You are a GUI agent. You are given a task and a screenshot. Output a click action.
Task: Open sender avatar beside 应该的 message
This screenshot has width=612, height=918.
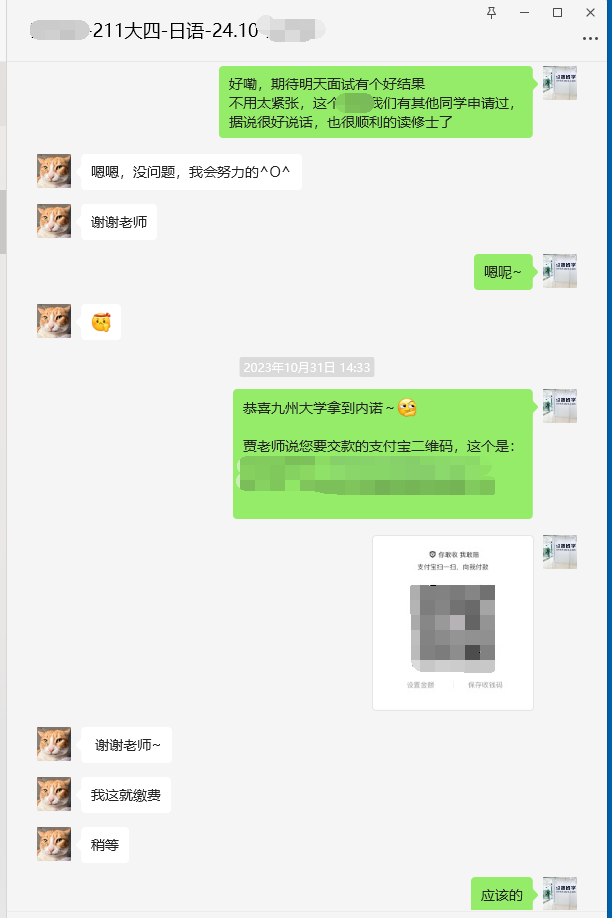559,894
